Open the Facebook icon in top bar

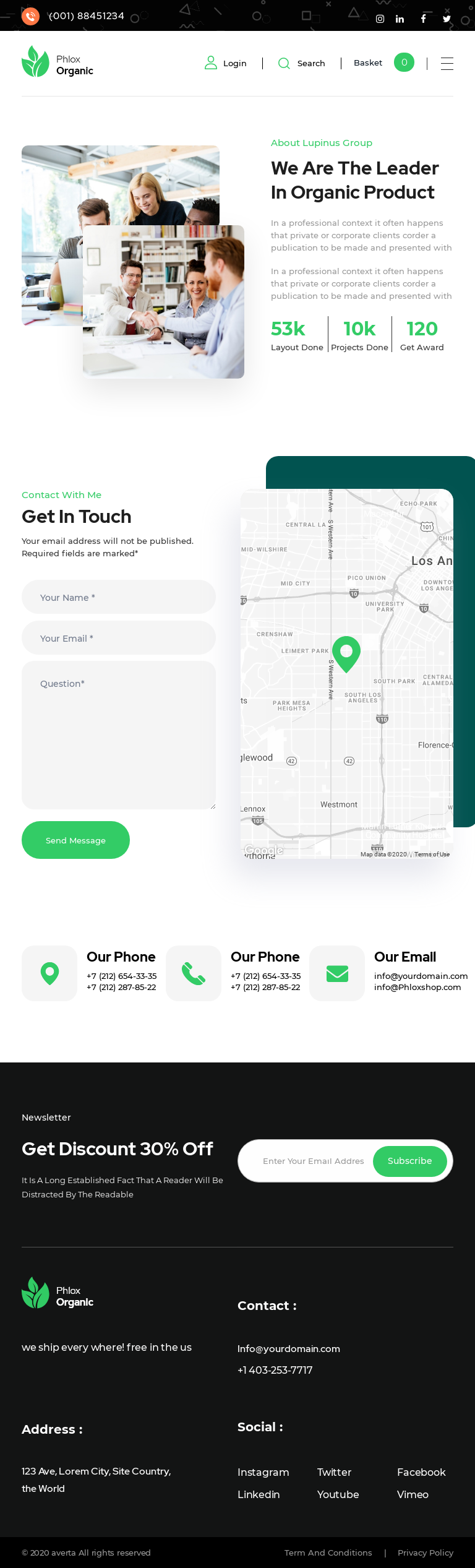[x=423, y=19]
